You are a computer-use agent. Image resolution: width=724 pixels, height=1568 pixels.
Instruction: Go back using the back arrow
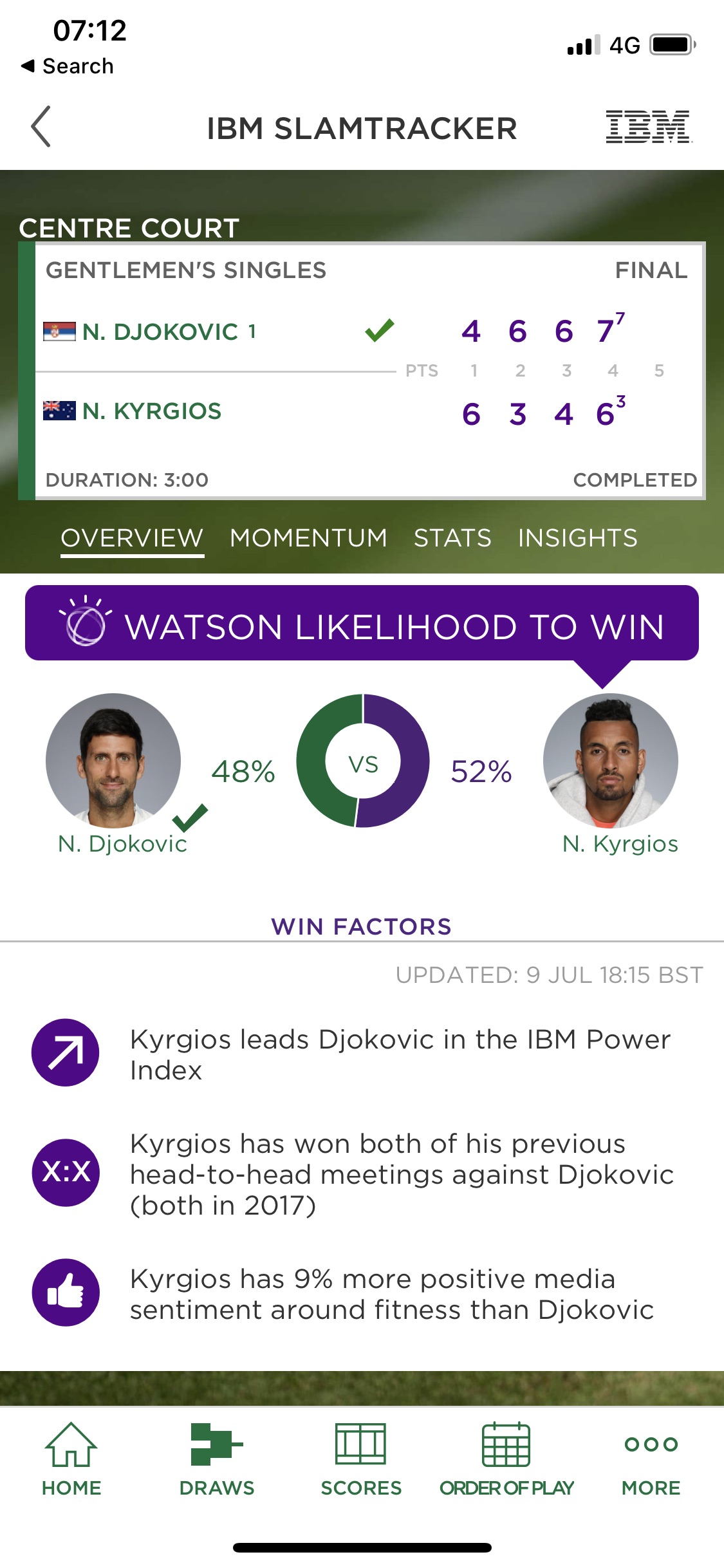[41, 127]
